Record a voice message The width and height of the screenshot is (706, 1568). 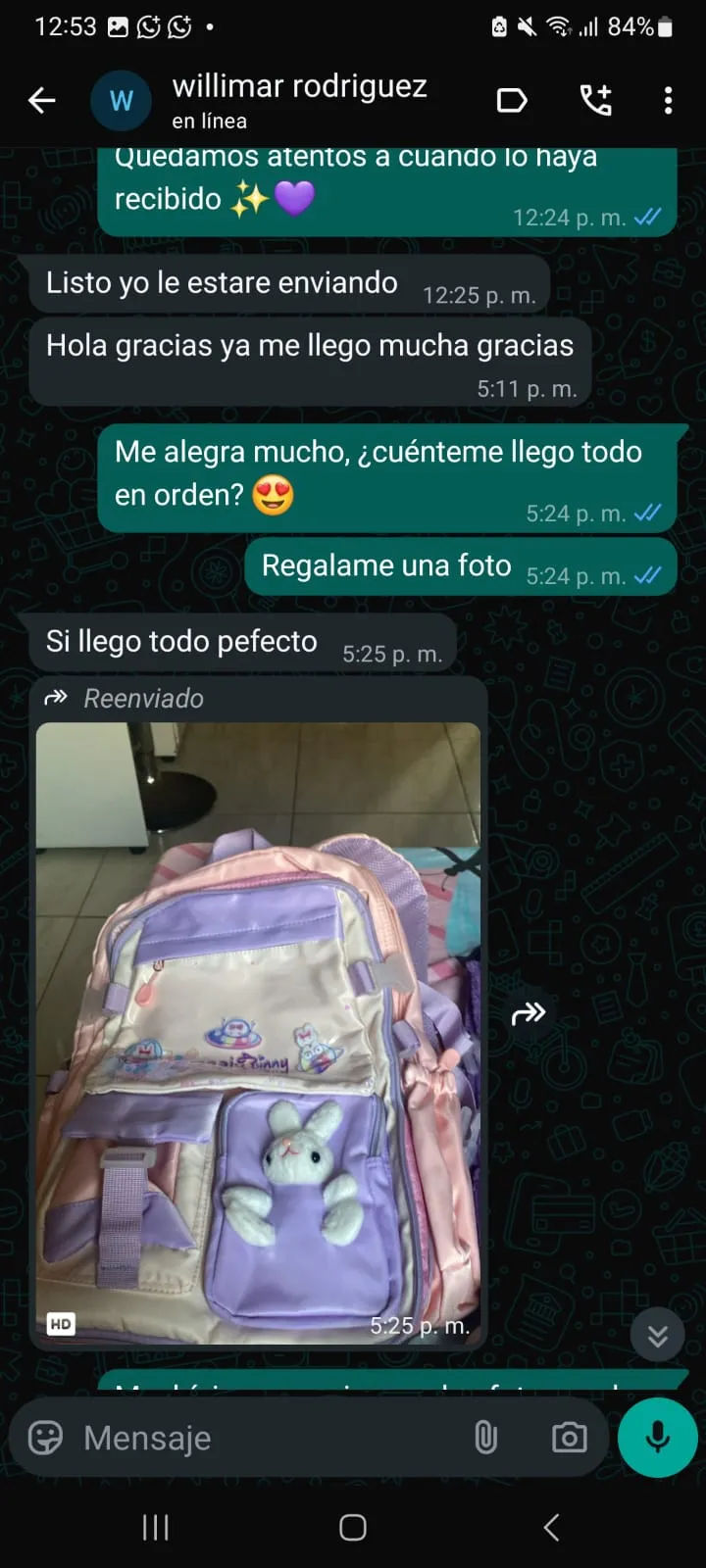tap(658, 1438)
